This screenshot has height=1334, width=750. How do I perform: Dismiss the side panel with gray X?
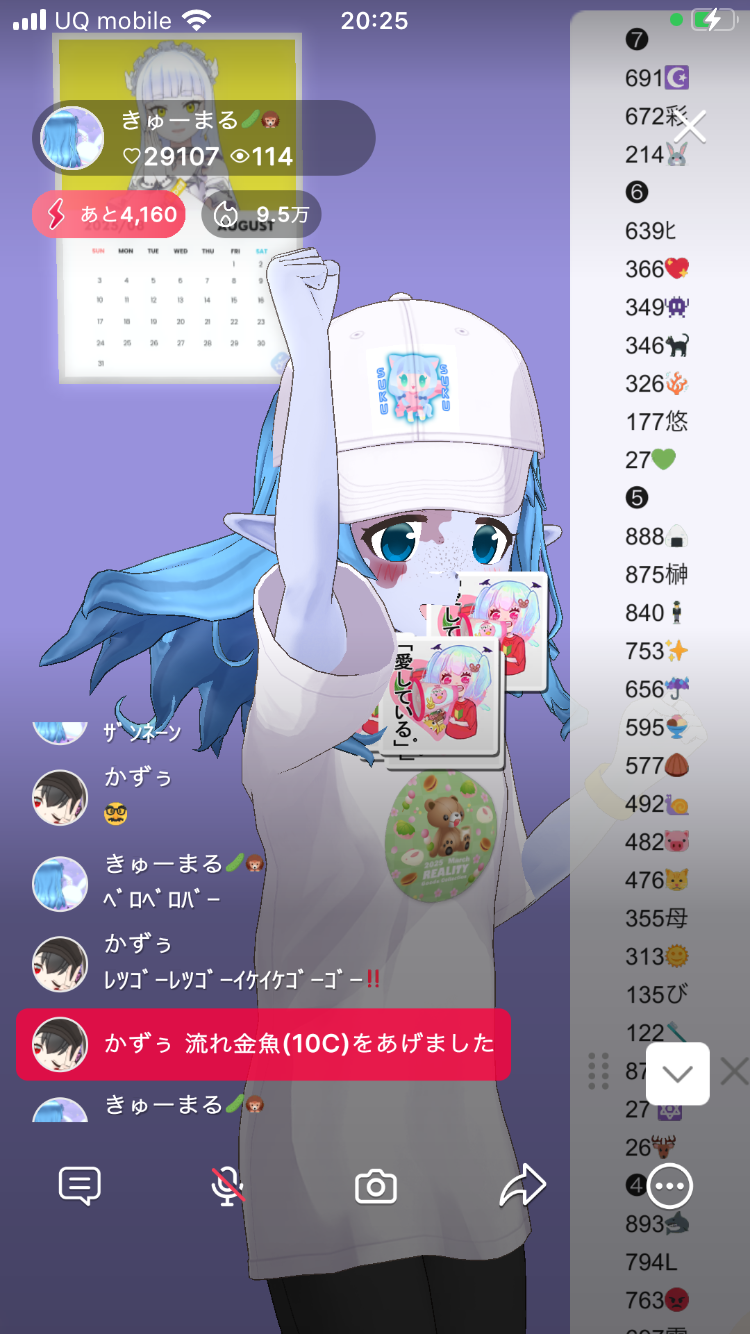(x=734, y=1072)
